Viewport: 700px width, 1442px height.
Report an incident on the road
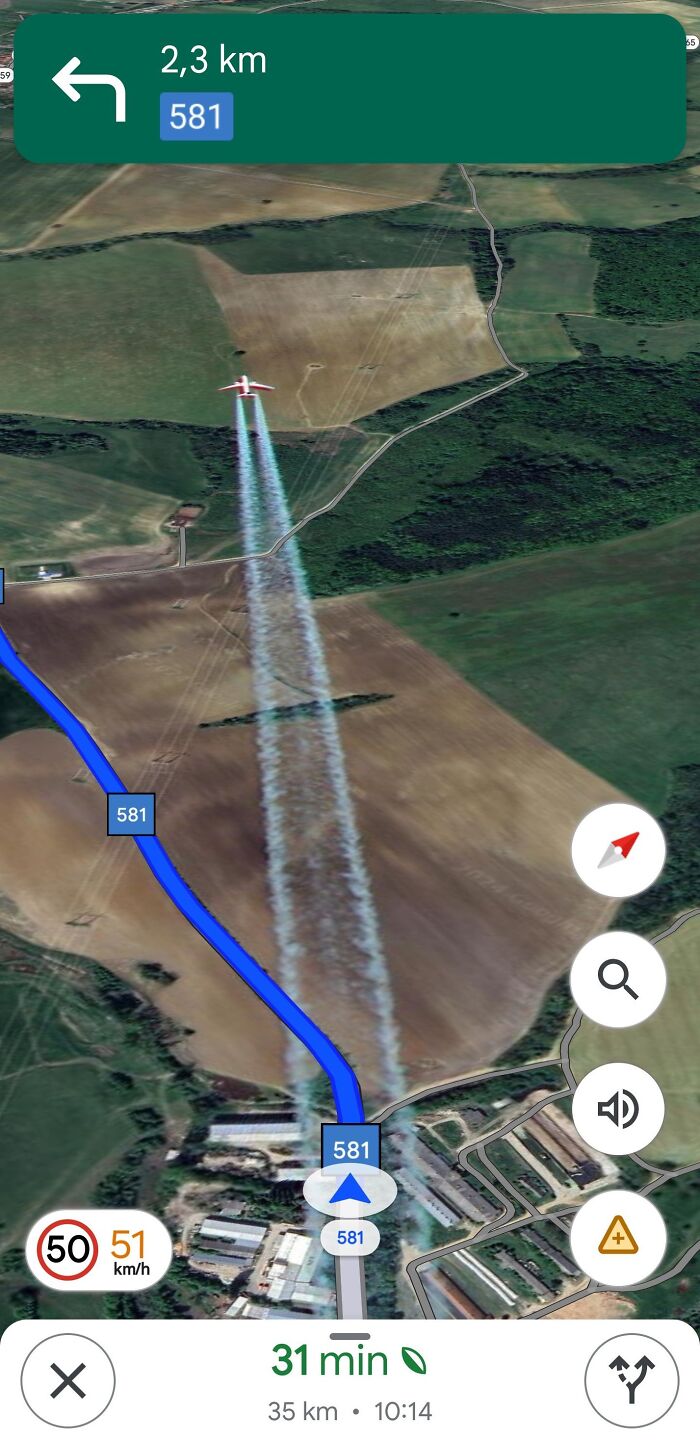[x=618, y=1238]
